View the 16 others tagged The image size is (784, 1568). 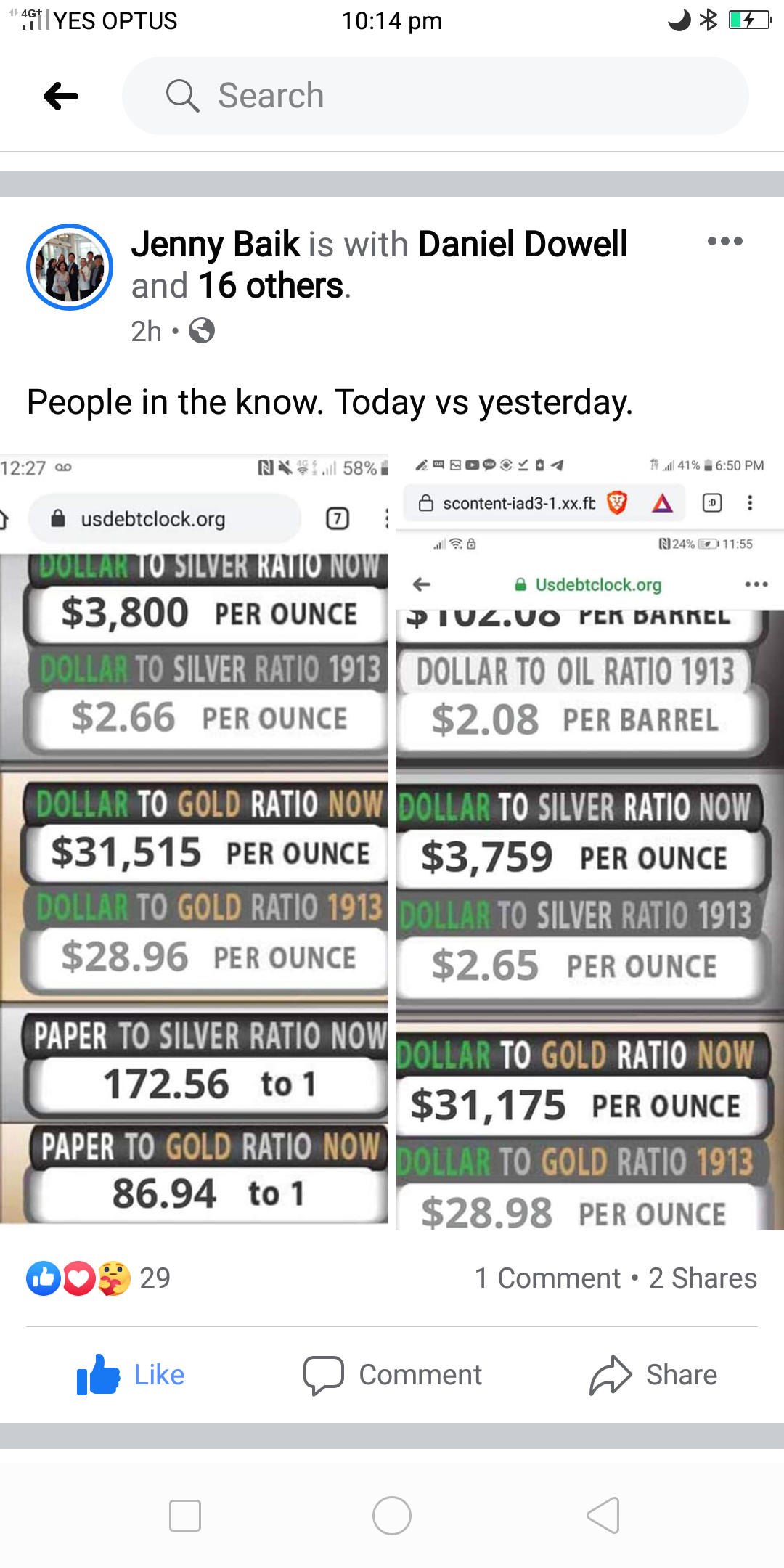(270, 286)
